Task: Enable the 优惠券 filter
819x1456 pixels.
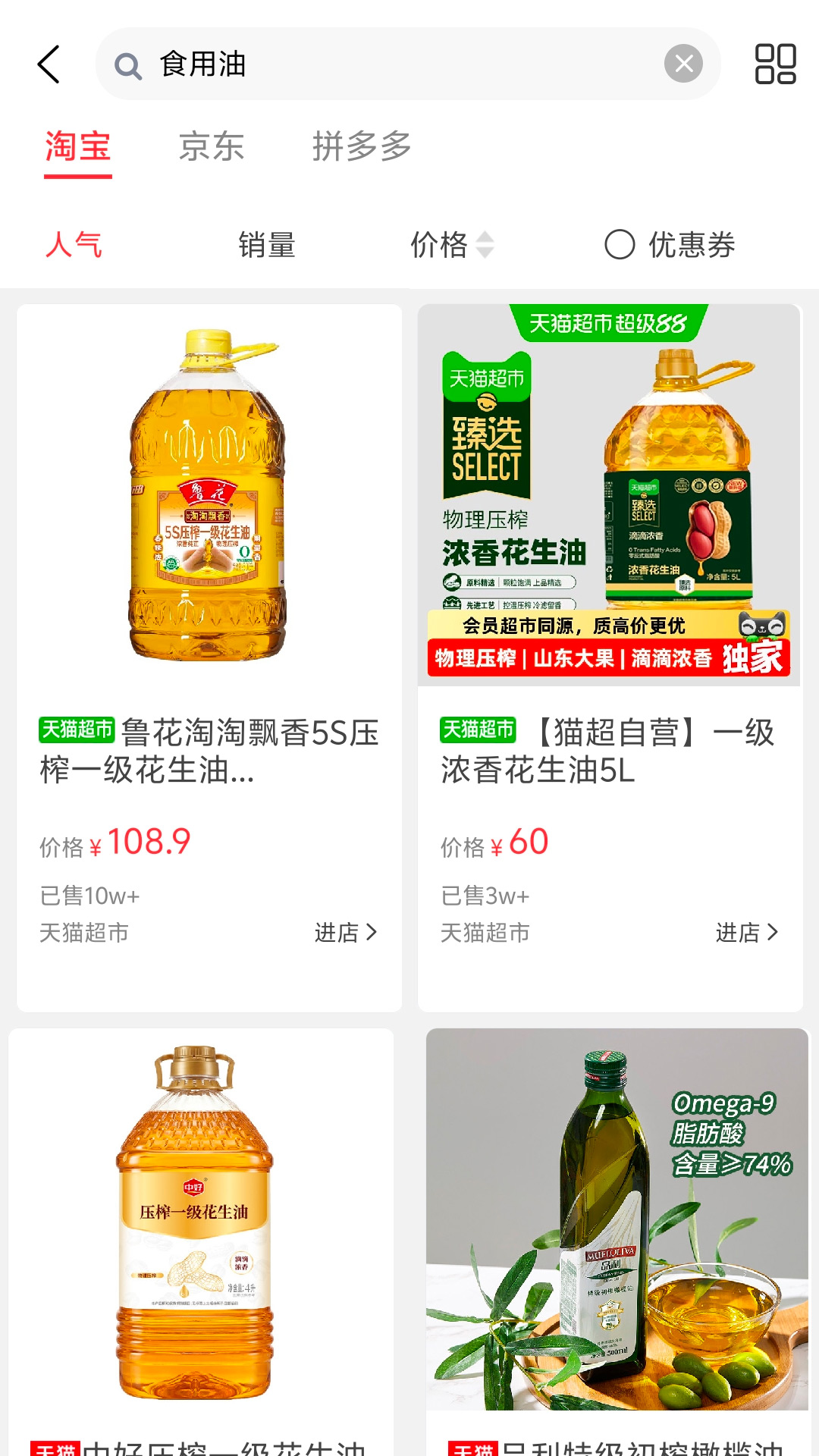Action: click(x=670, y=245)
